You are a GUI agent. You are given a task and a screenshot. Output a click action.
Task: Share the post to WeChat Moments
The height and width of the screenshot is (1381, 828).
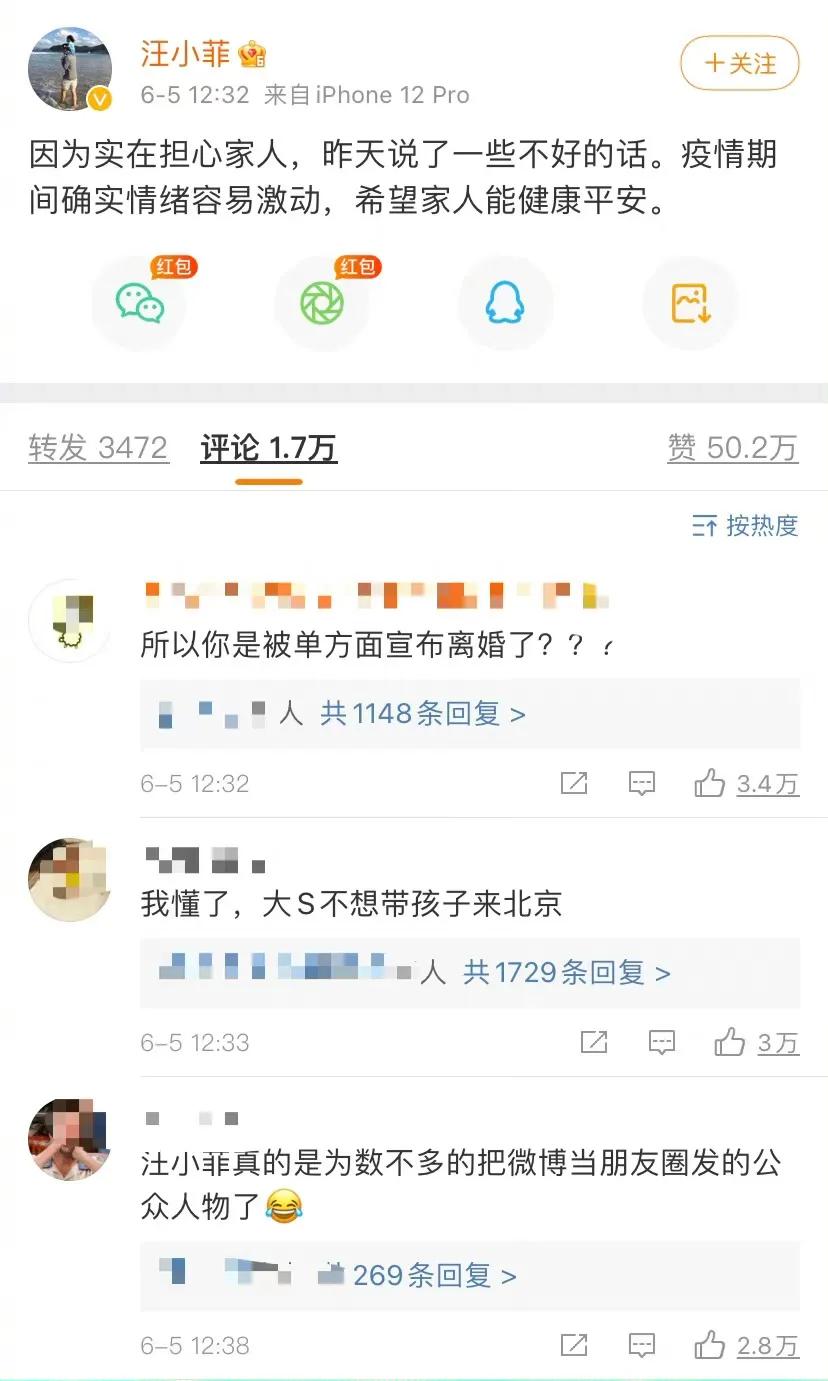click(322, 303)
